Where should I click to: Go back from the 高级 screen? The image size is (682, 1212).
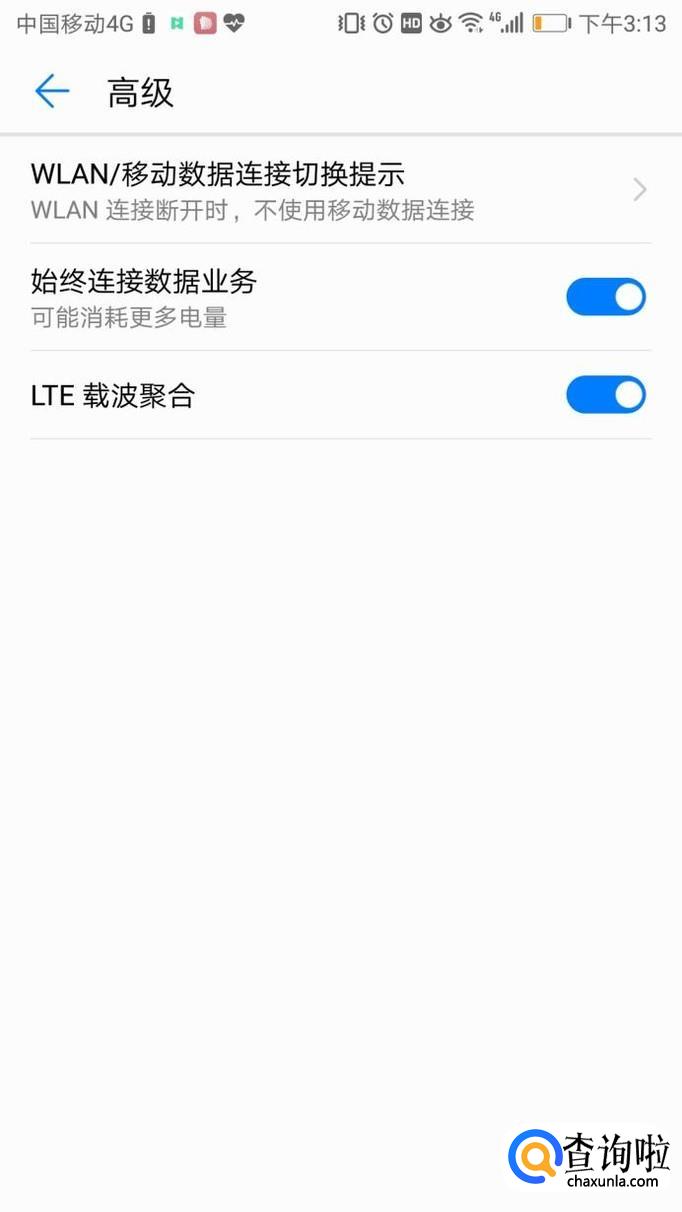pos(52,92)
